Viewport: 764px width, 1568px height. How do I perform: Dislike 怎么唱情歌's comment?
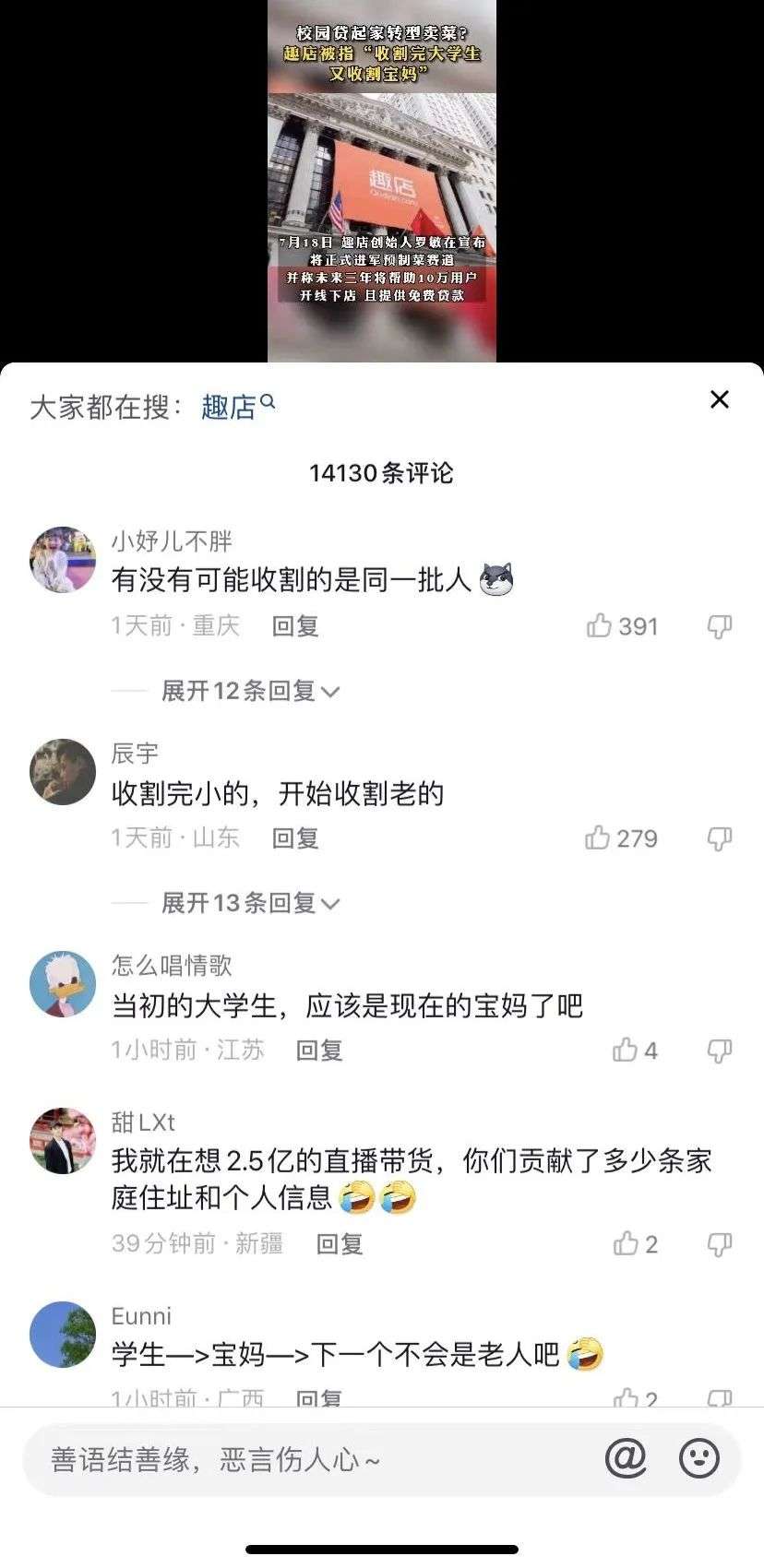point(719,1051)
